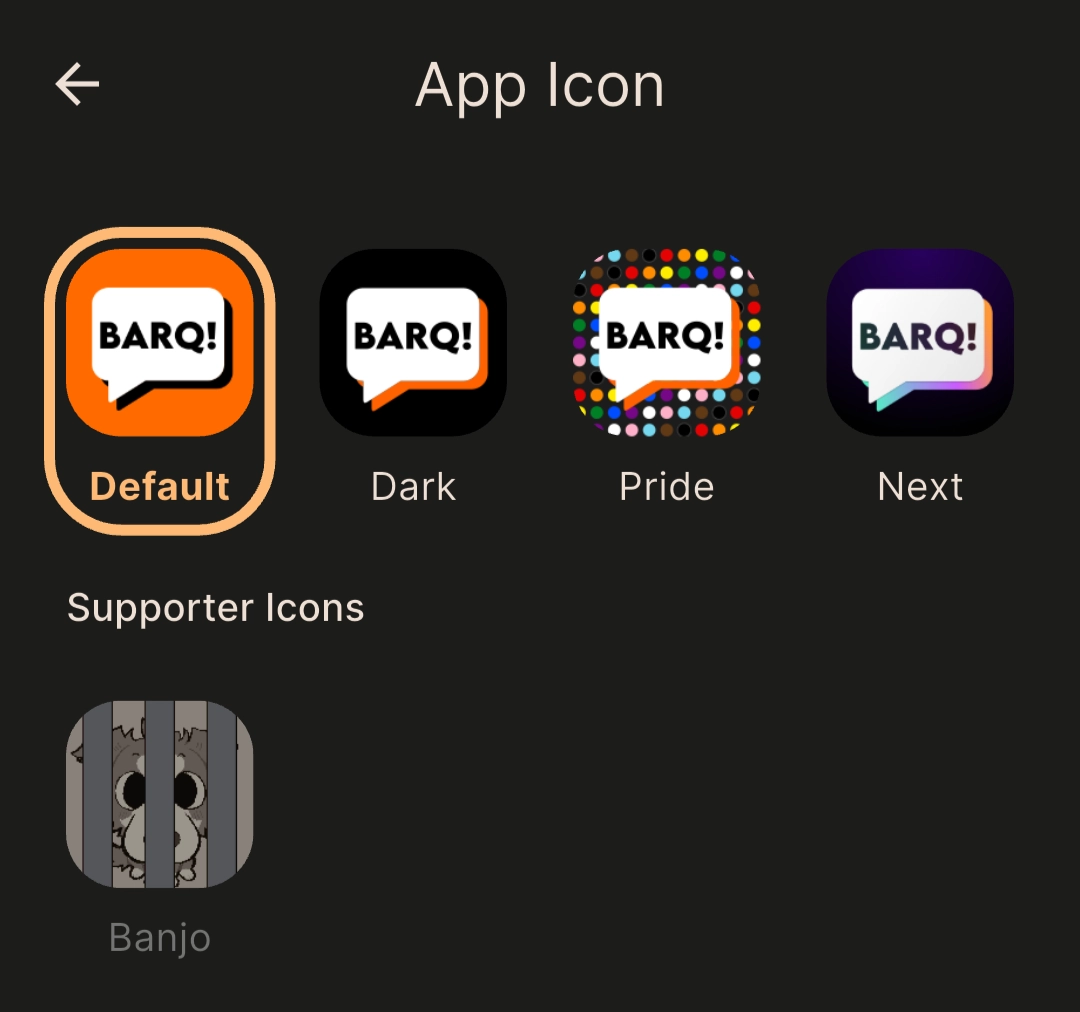Image resolution: width=1080 pixels, height=1012 pixels.
Task: Switch to the Pride app icon
Action: coord(667,343)
